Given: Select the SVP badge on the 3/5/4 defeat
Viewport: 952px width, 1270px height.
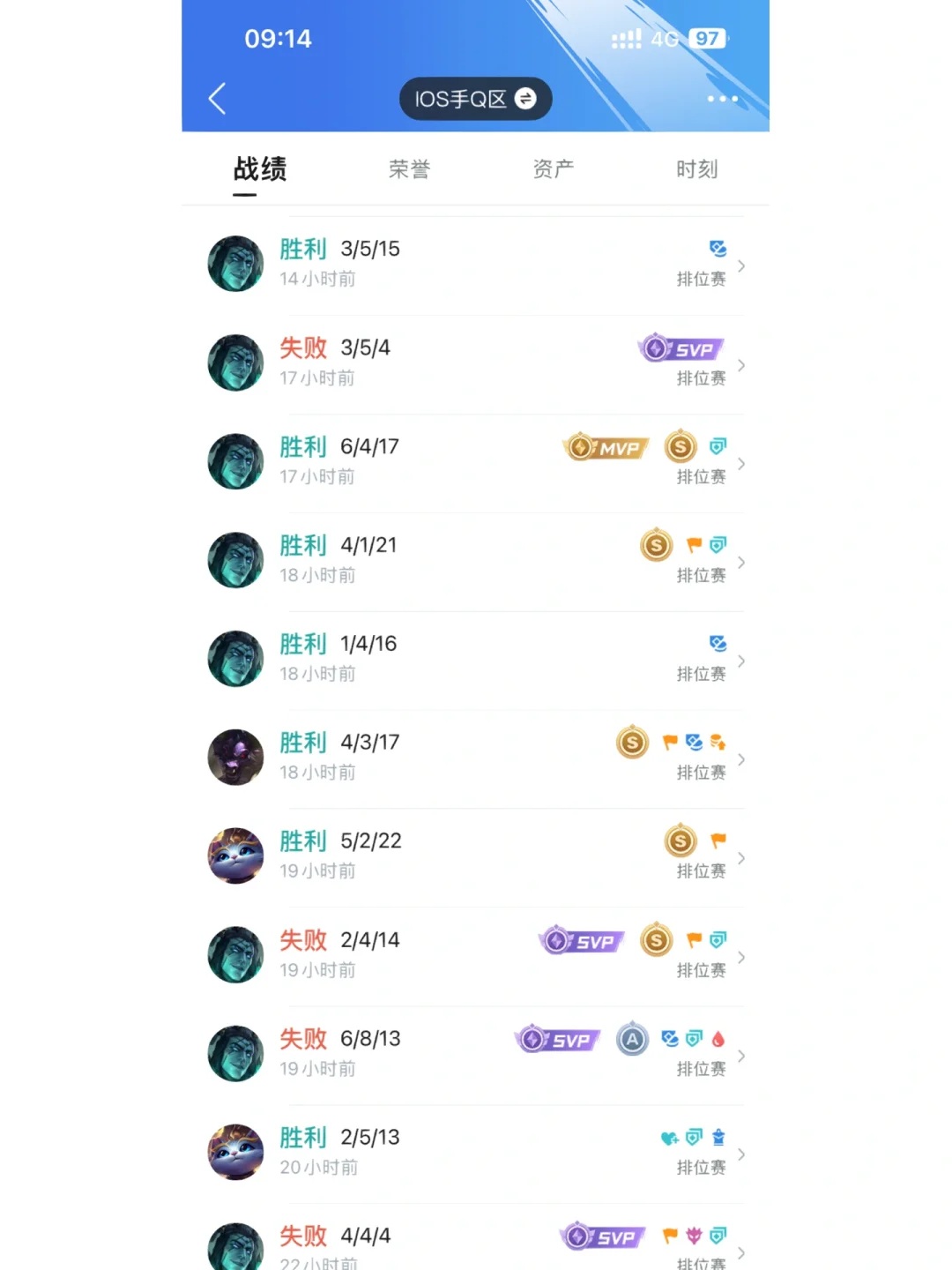Looking at the screenshot, I should point(682,348).
